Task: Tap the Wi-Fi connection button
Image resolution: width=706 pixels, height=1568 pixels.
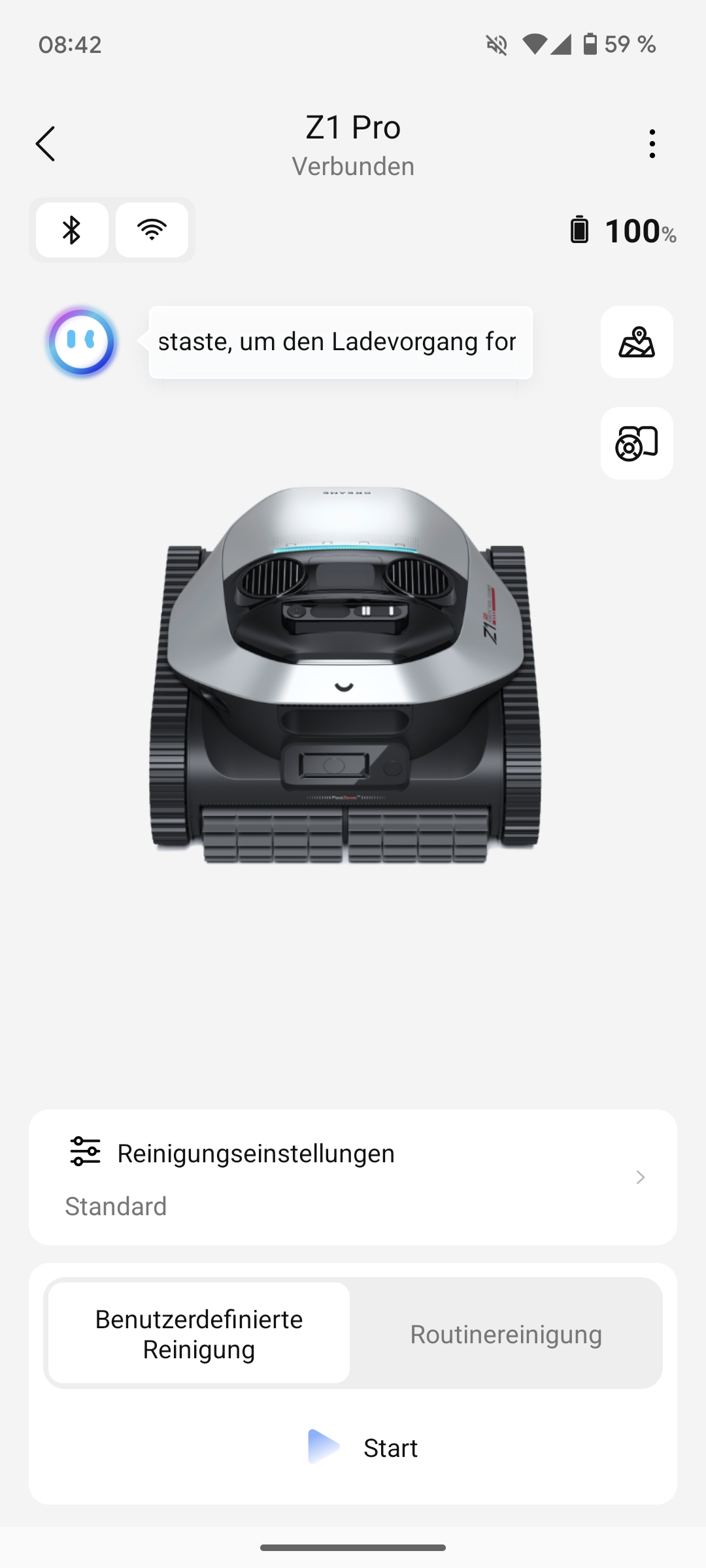Action: [152, 230]
